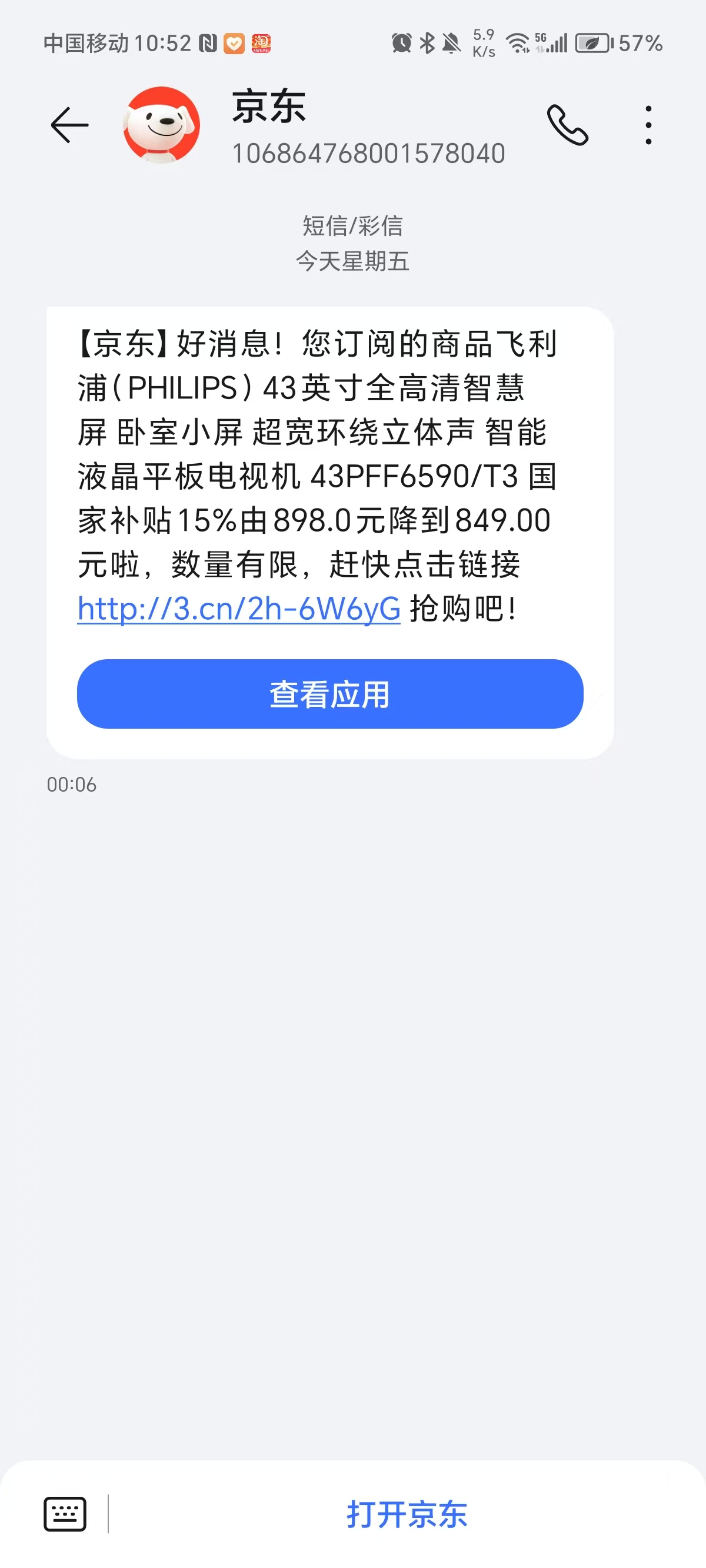Go back using the arrow icon
The height and width of the screenshot is (1568, 706).
point(69,125)
